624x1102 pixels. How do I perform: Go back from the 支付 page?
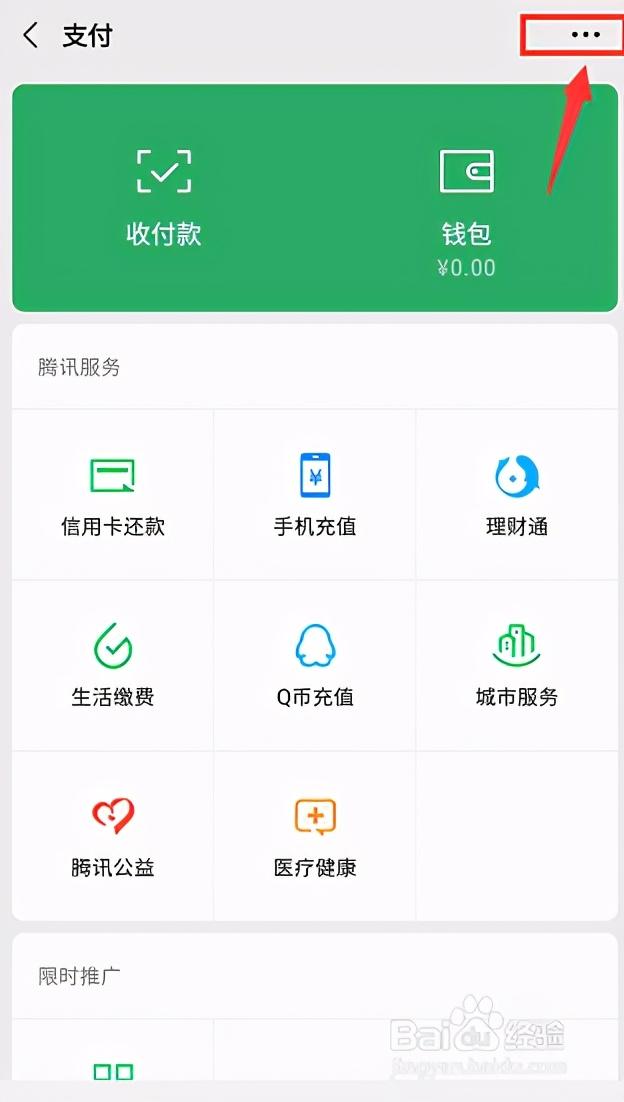coord(31,36)
